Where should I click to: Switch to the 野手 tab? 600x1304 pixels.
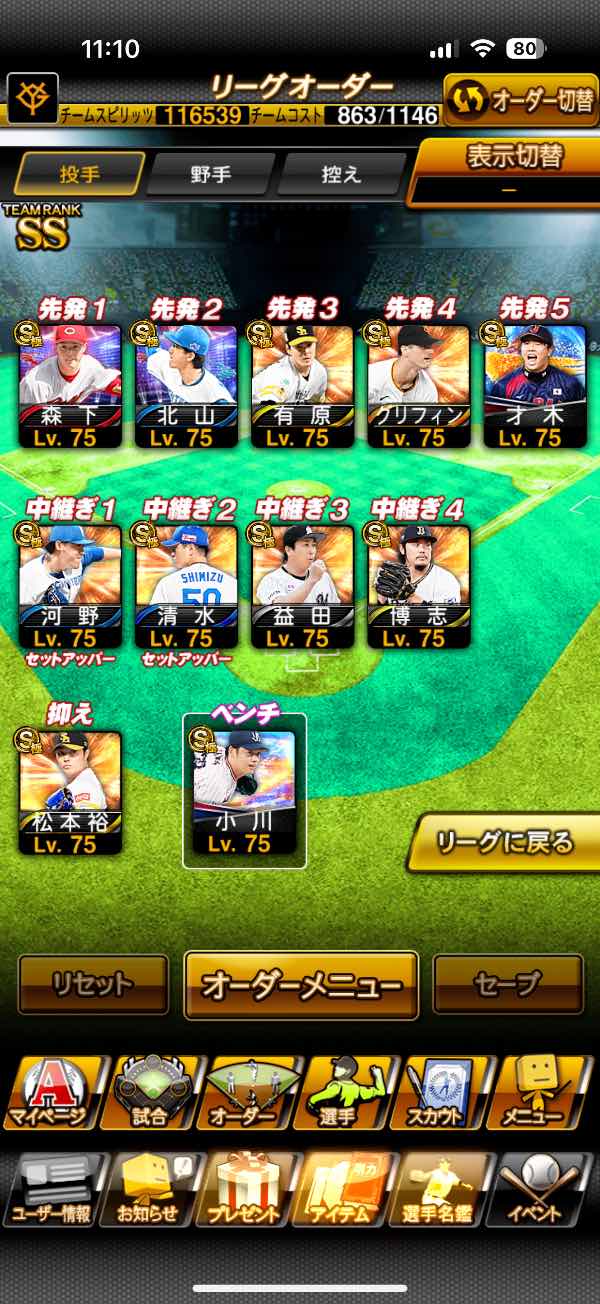click(x=210, y=174)
